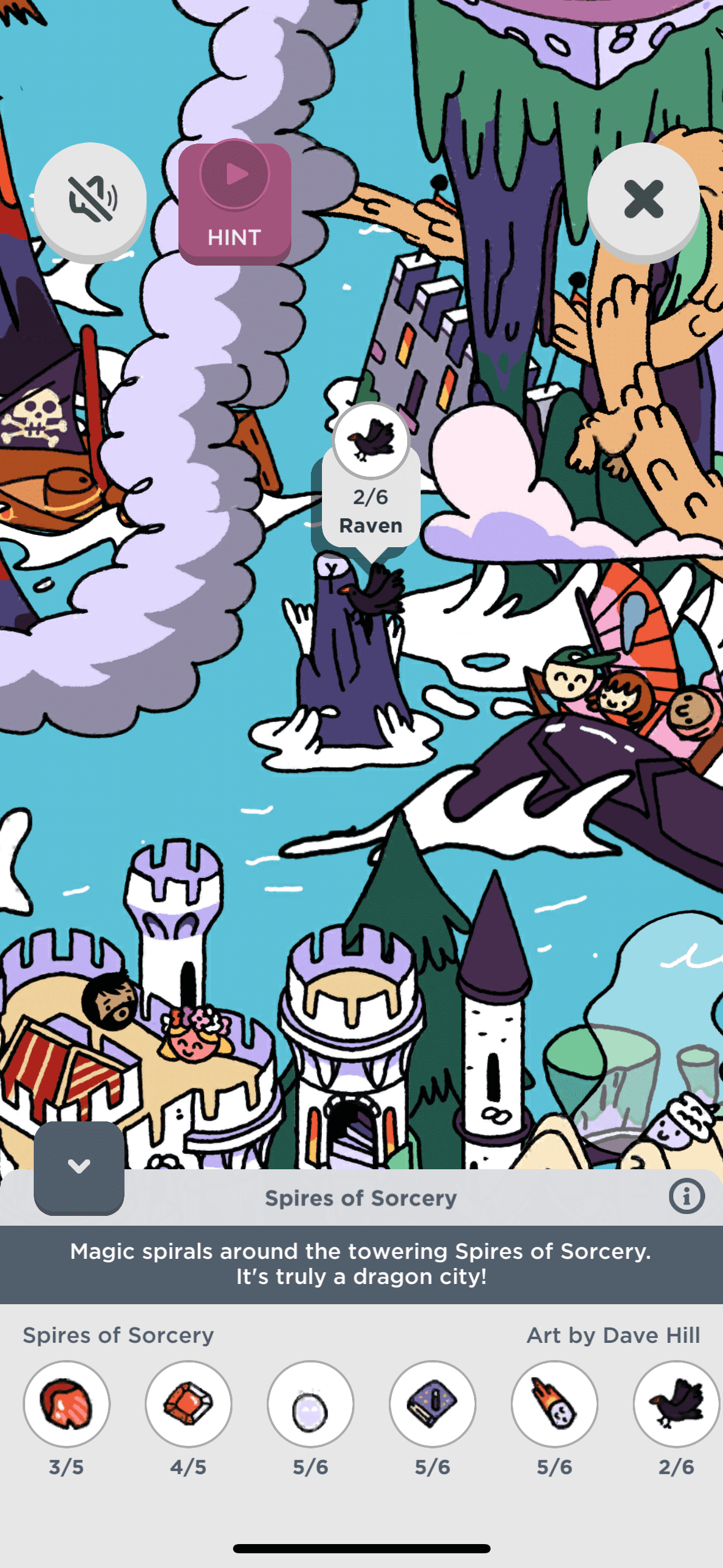The height and width of the screenshot is (1568, 723).
Task: Select the pale egg item 5/6
Action: pyautogui.click(x=310, y=1404)
